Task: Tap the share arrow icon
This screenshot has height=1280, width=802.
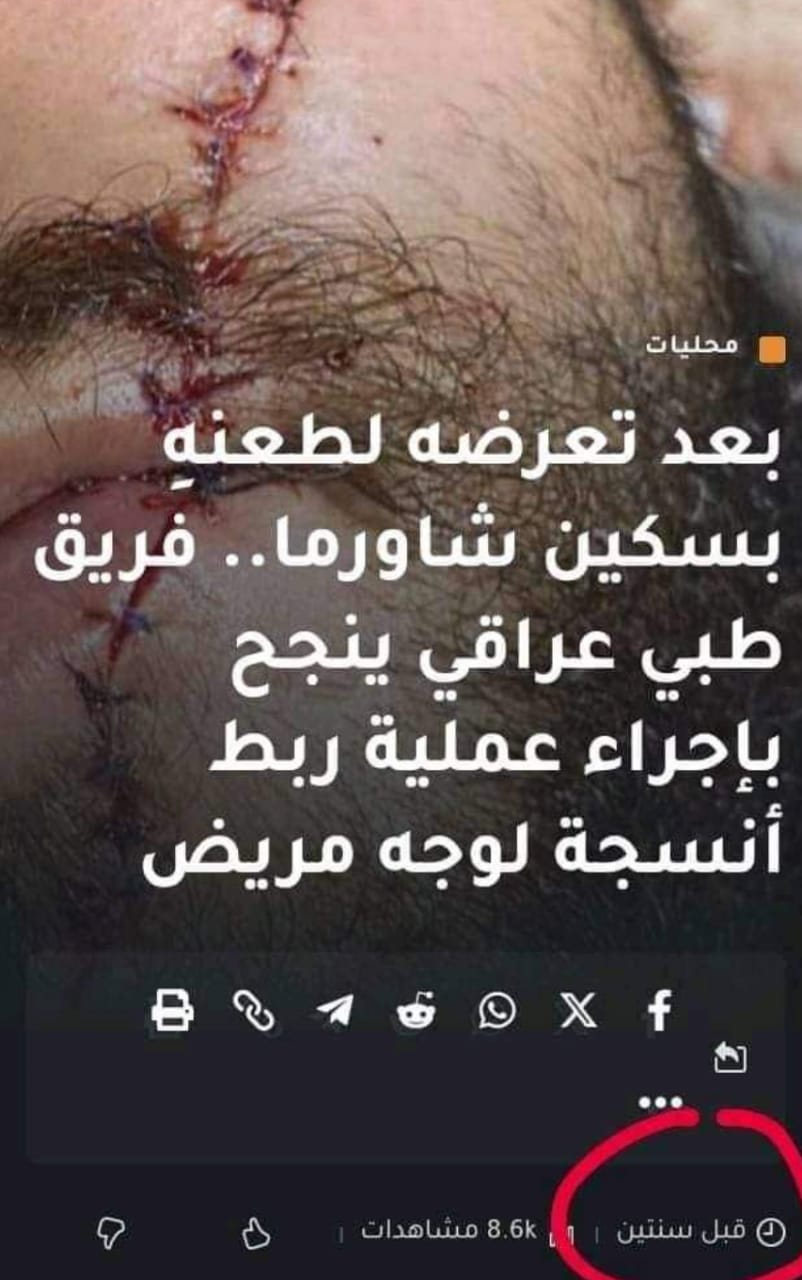Action: tap(730, 1057)
